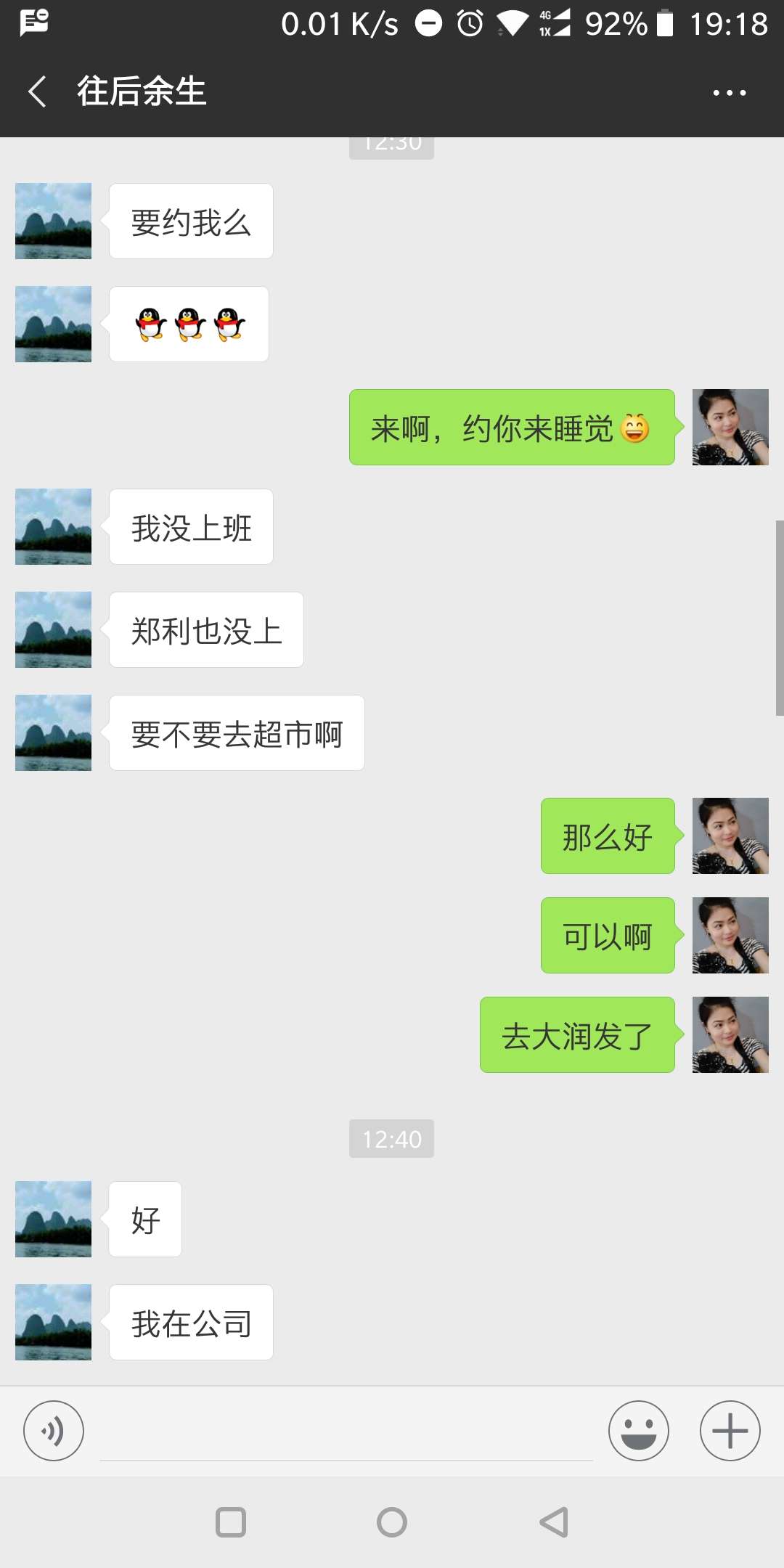Tap the back arrow to exit chat

[36, 91]
